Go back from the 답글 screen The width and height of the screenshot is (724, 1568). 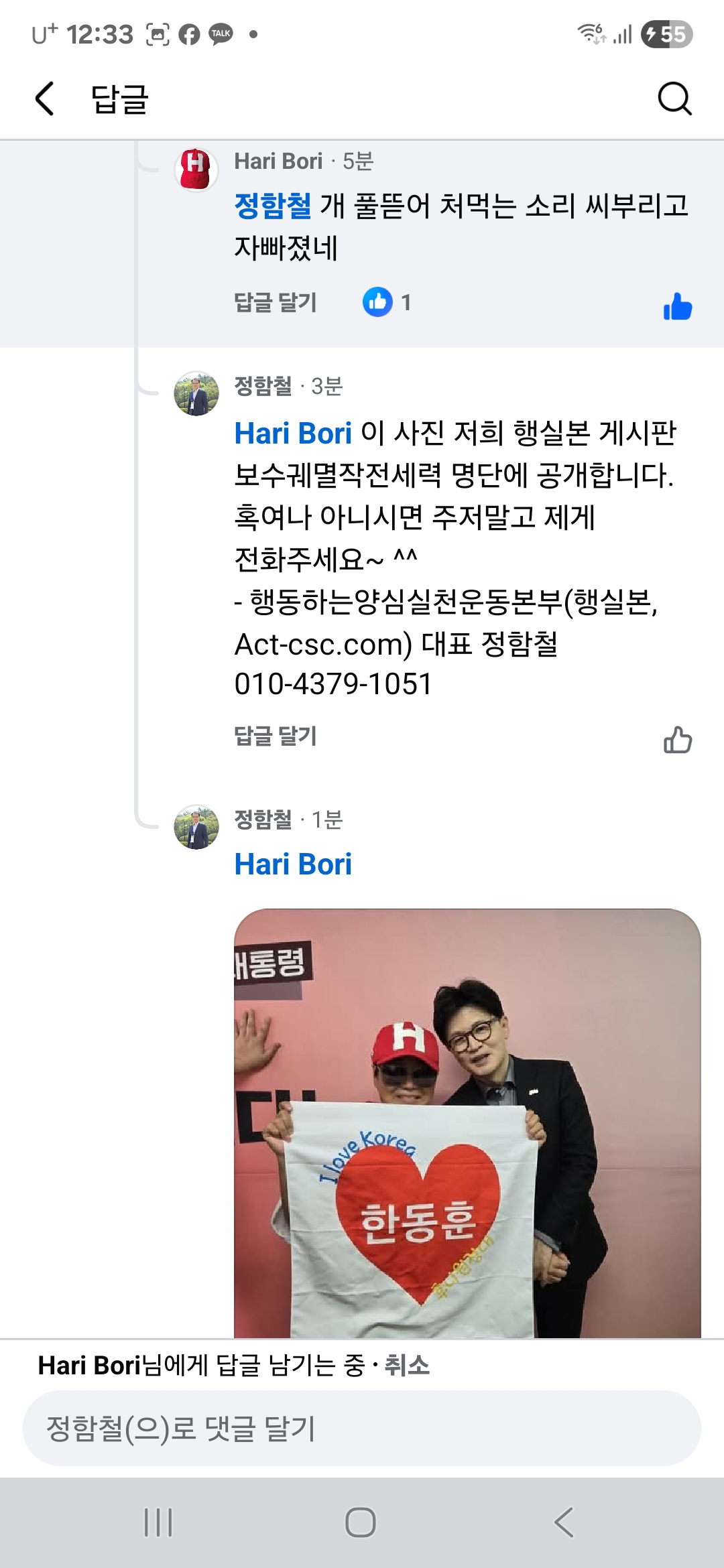point(44,99)
